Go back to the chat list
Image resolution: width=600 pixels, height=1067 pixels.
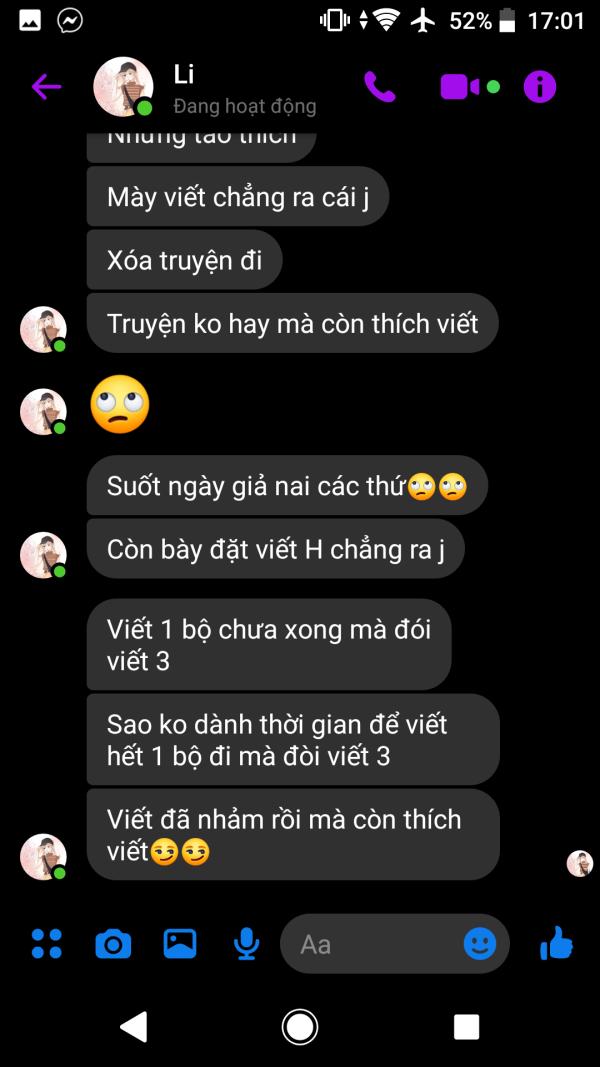(x=46, y=87)
